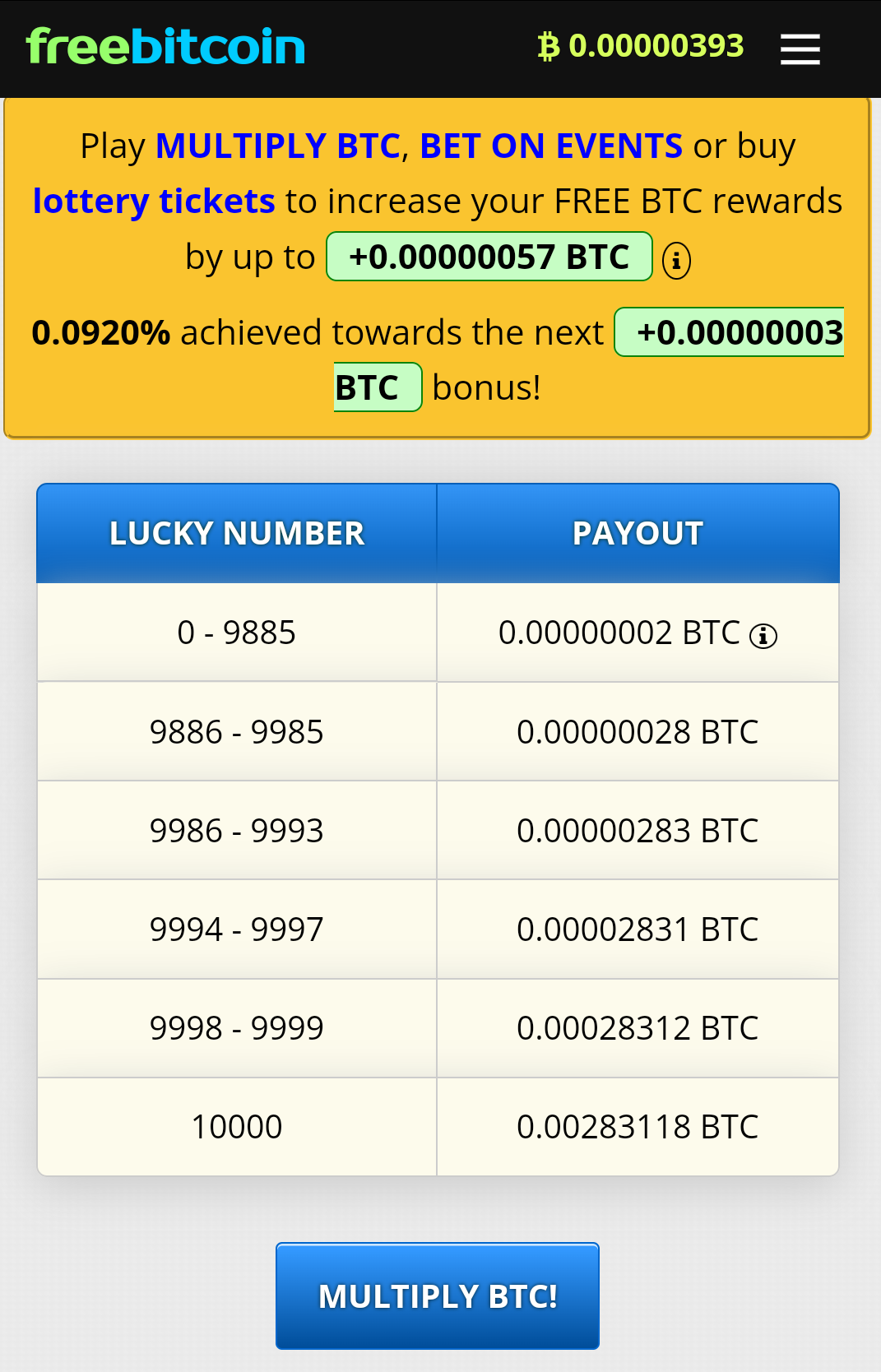Open the hamburger navigation menu
881x1372 pixels.
point(800,49)
